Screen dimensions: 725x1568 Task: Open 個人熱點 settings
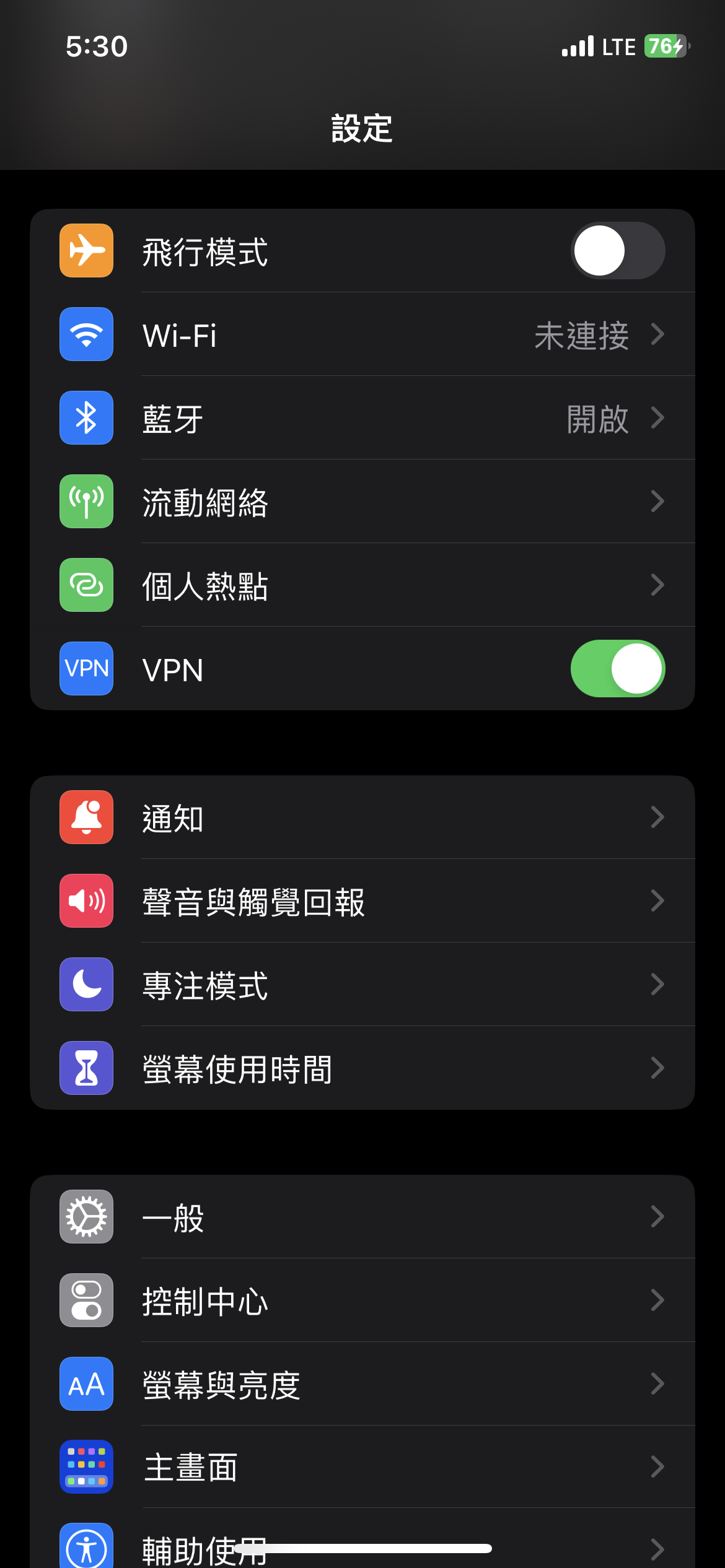(x=362, y=585)
